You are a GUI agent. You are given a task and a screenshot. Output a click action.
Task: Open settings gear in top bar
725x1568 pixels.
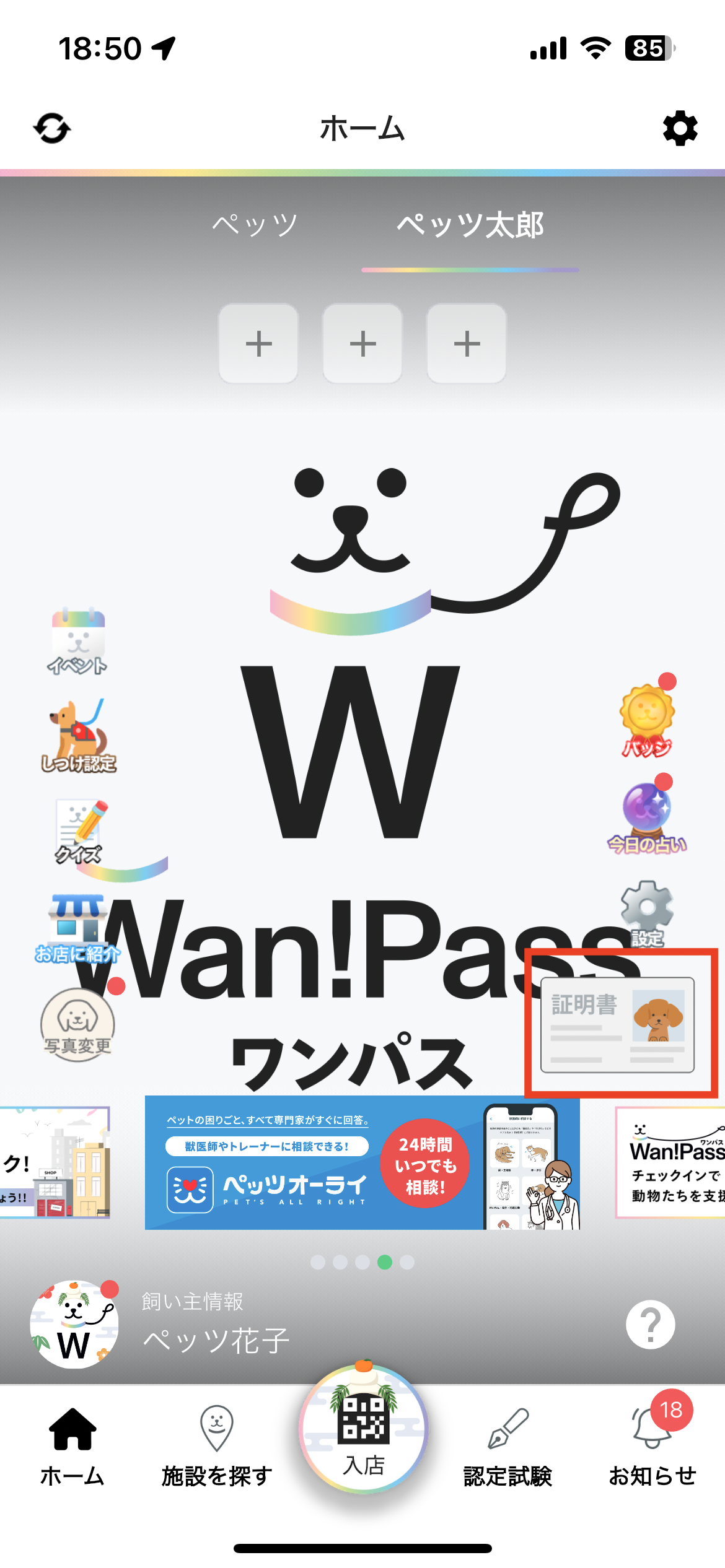[x=680, y=128]
